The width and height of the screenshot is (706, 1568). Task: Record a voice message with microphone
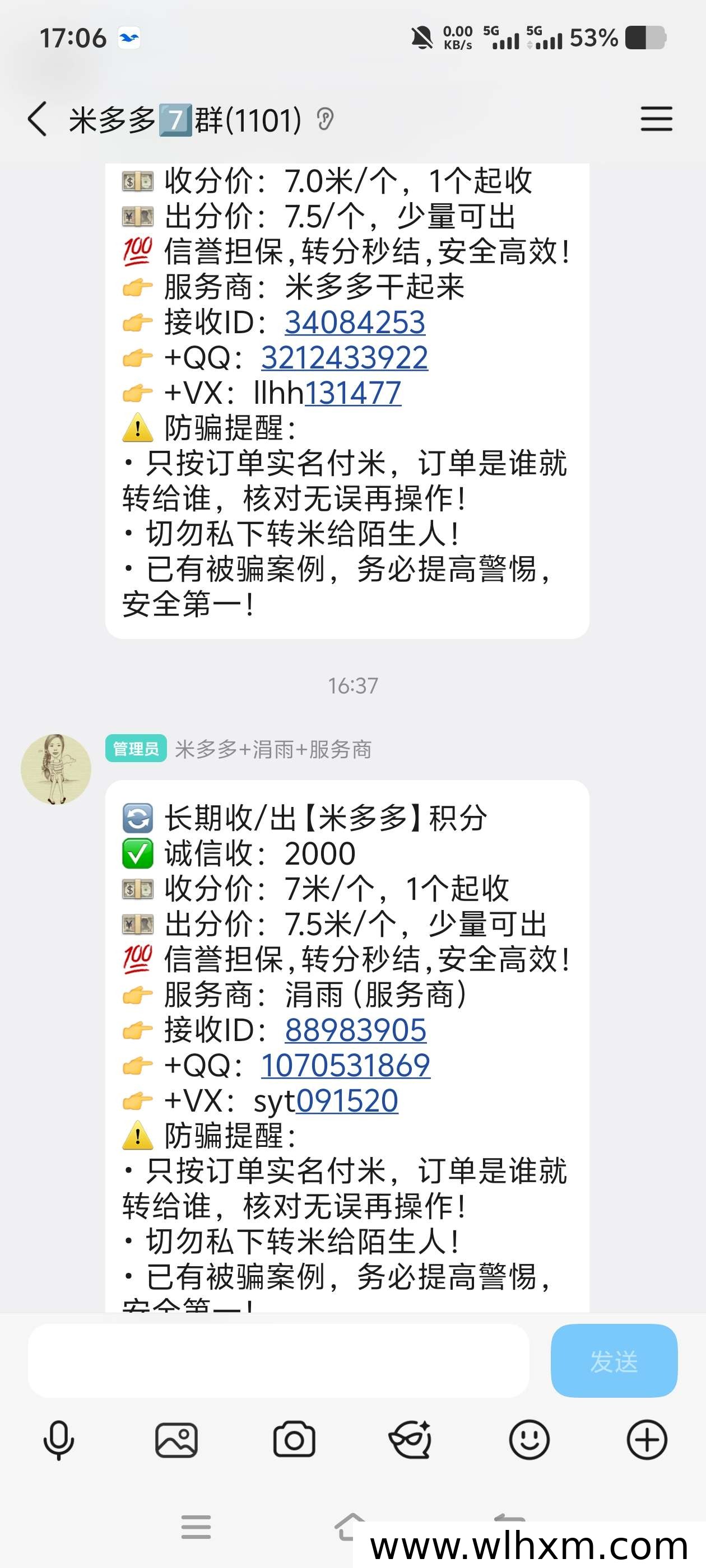click(x=58, y=1440)
